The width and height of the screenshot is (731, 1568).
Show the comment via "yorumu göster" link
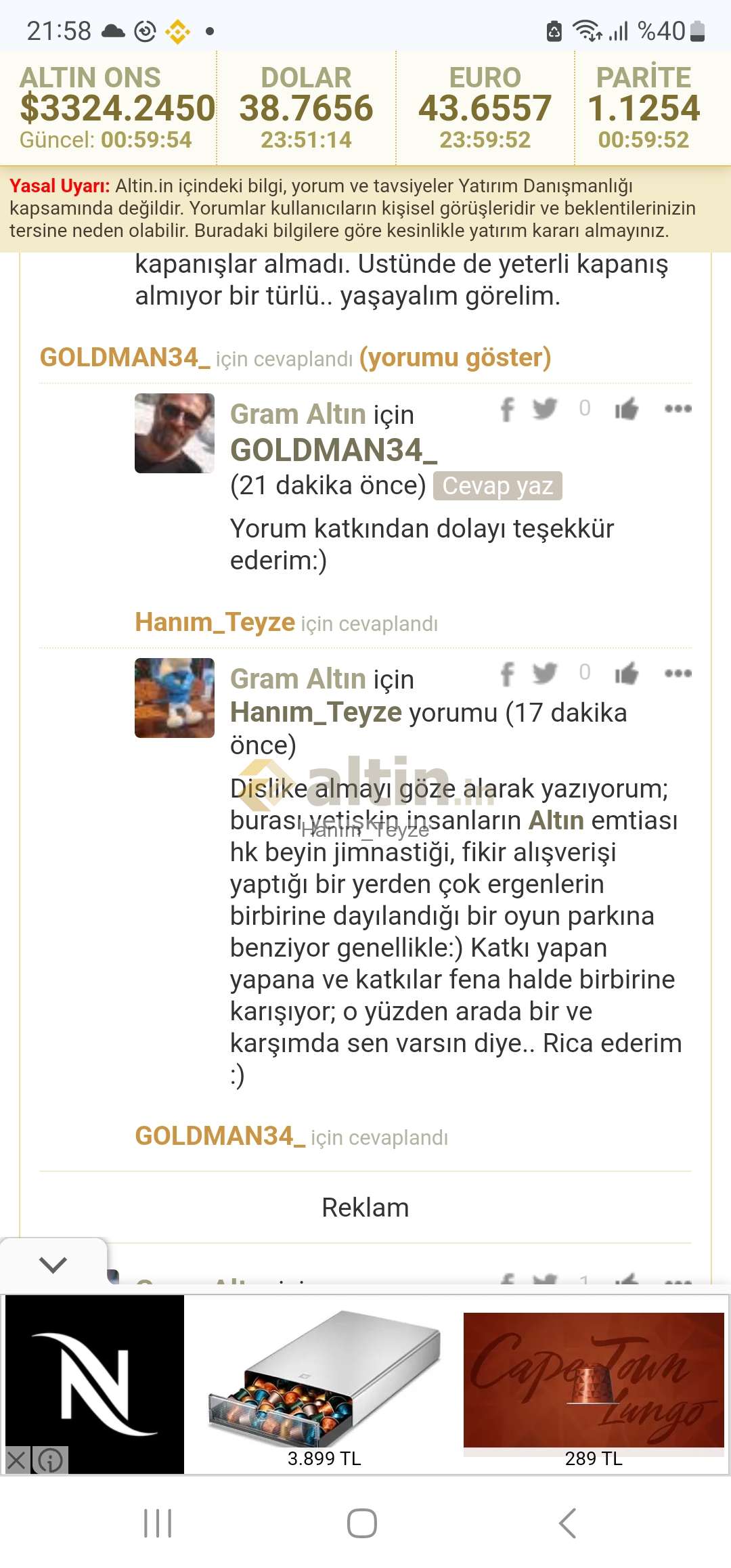point(455,357)
